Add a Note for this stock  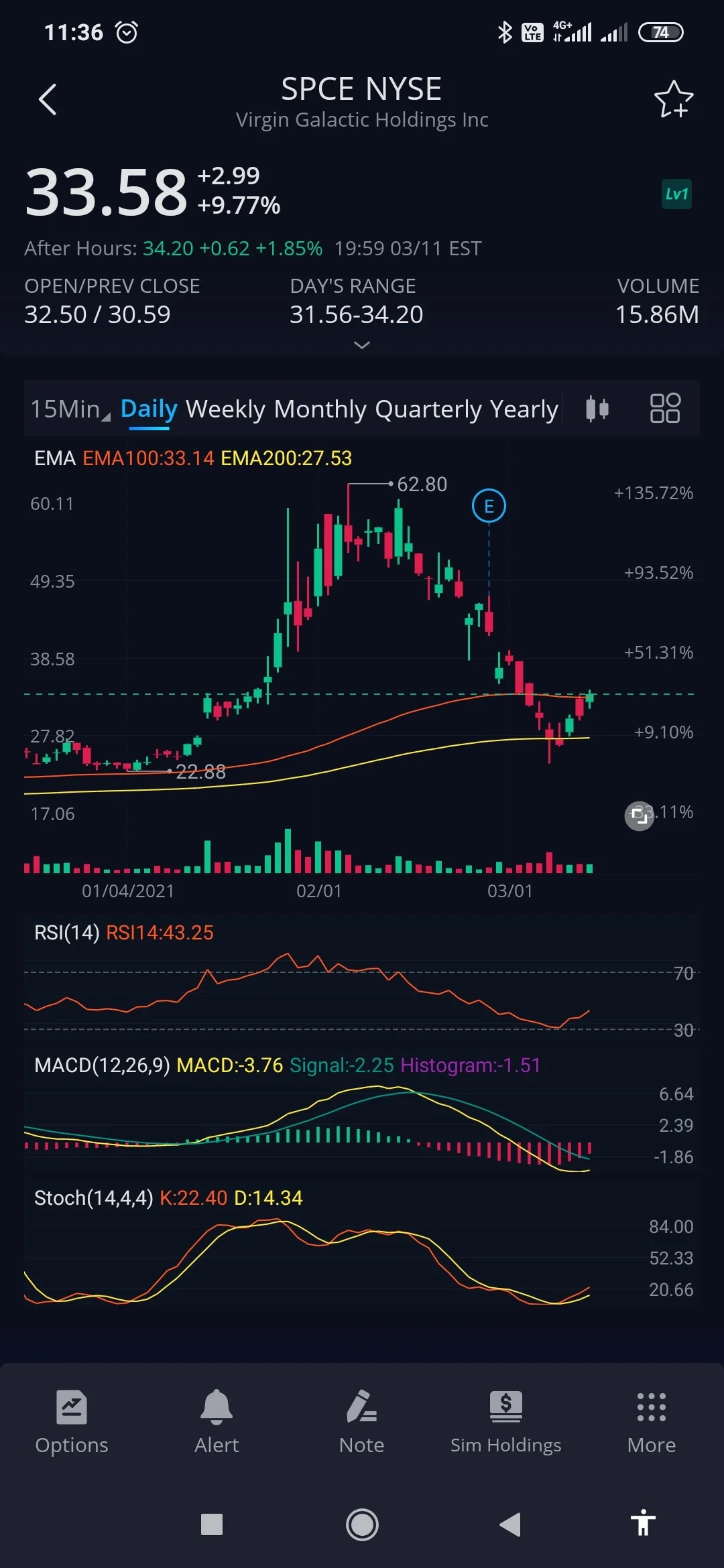(361, 1421)
